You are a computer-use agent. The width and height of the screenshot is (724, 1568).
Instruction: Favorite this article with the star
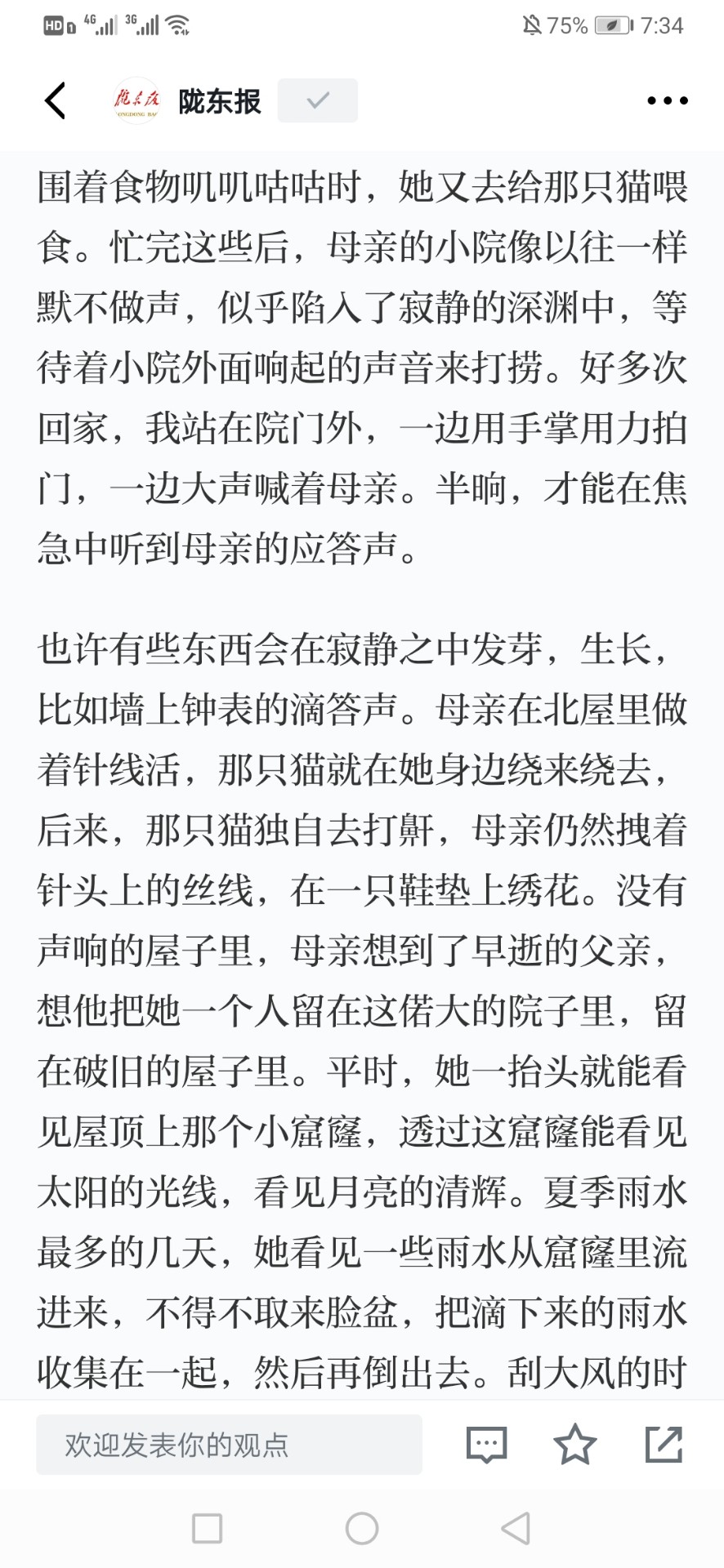(575, 1444)
